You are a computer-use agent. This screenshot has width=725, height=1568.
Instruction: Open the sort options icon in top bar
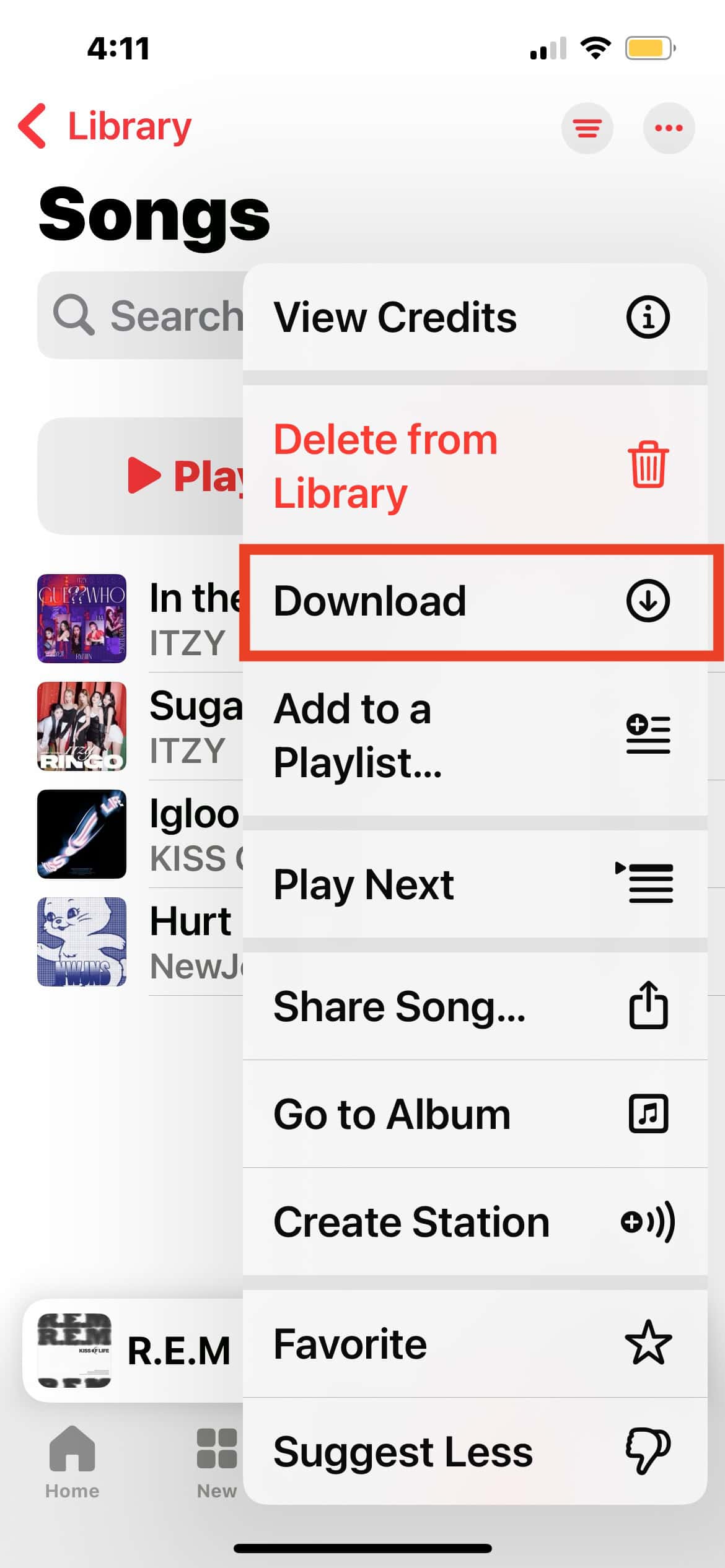587,128
